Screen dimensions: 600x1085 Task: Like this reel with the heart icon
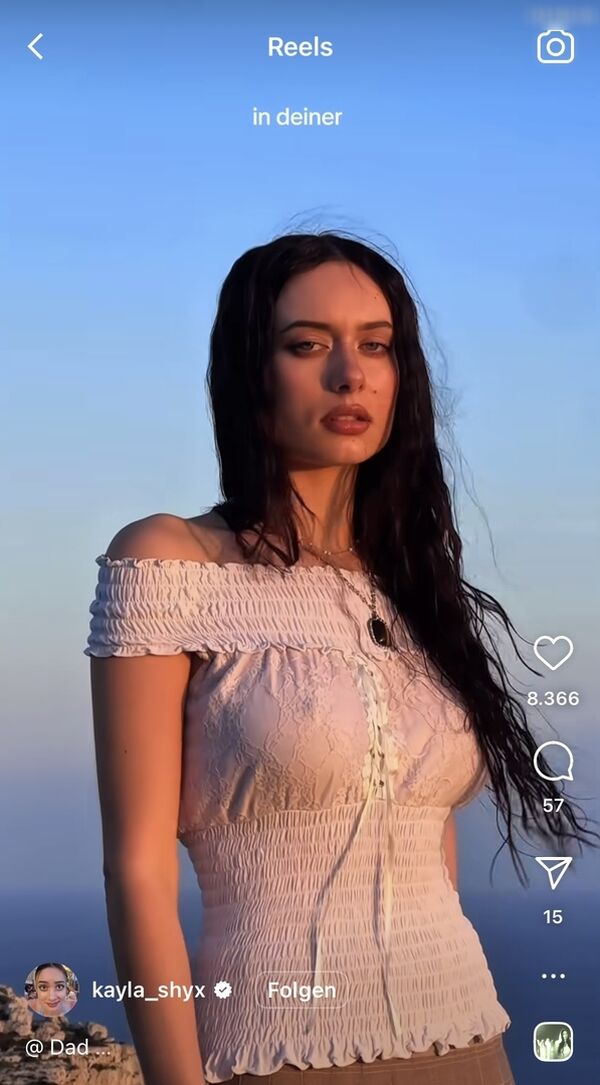553,653
